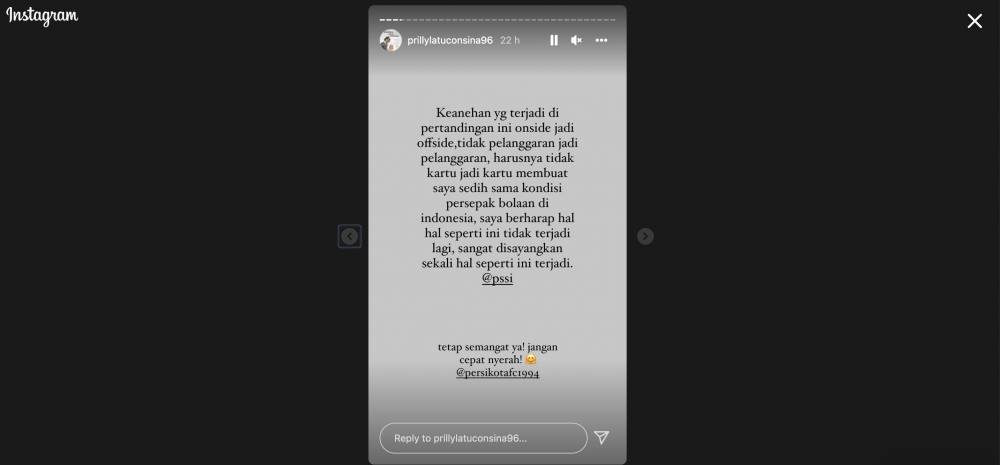Viewport: 1000px width, 465px height.
Task: Go to Instagram home via the logo
Action: [42, 16]
